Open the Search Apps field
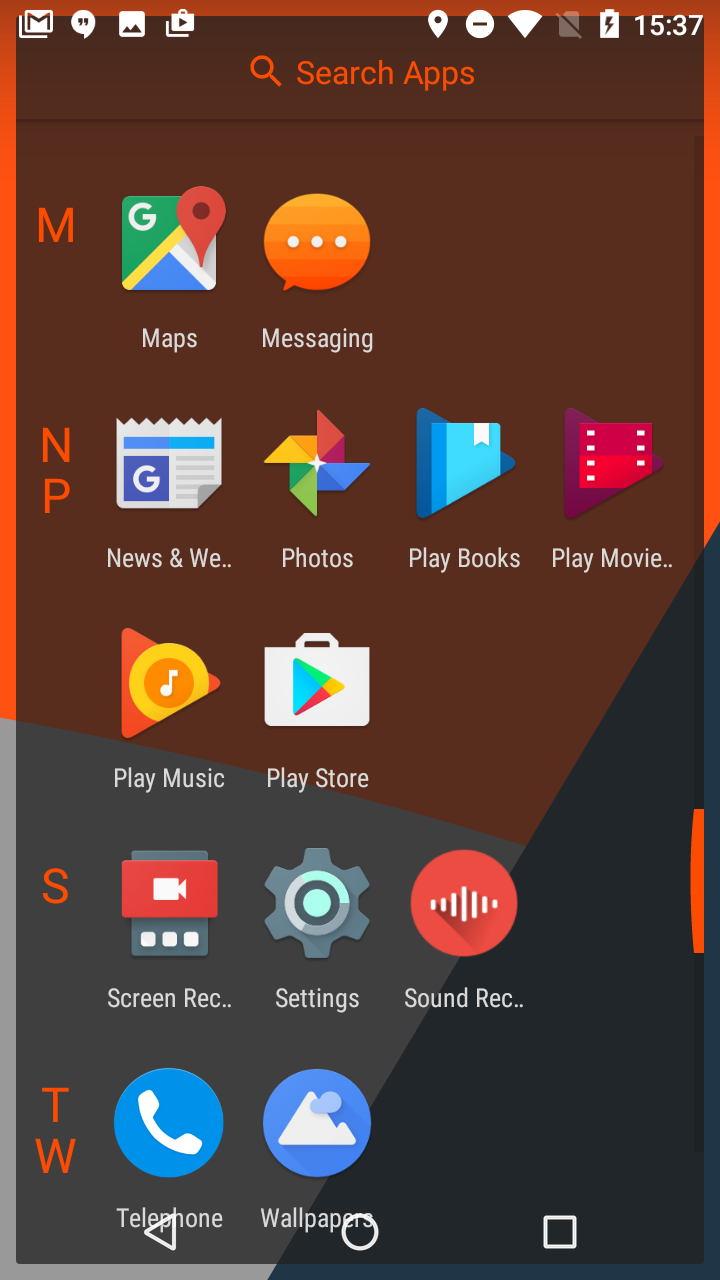This screenshot has width=720, height=1280. pos(360,73)
